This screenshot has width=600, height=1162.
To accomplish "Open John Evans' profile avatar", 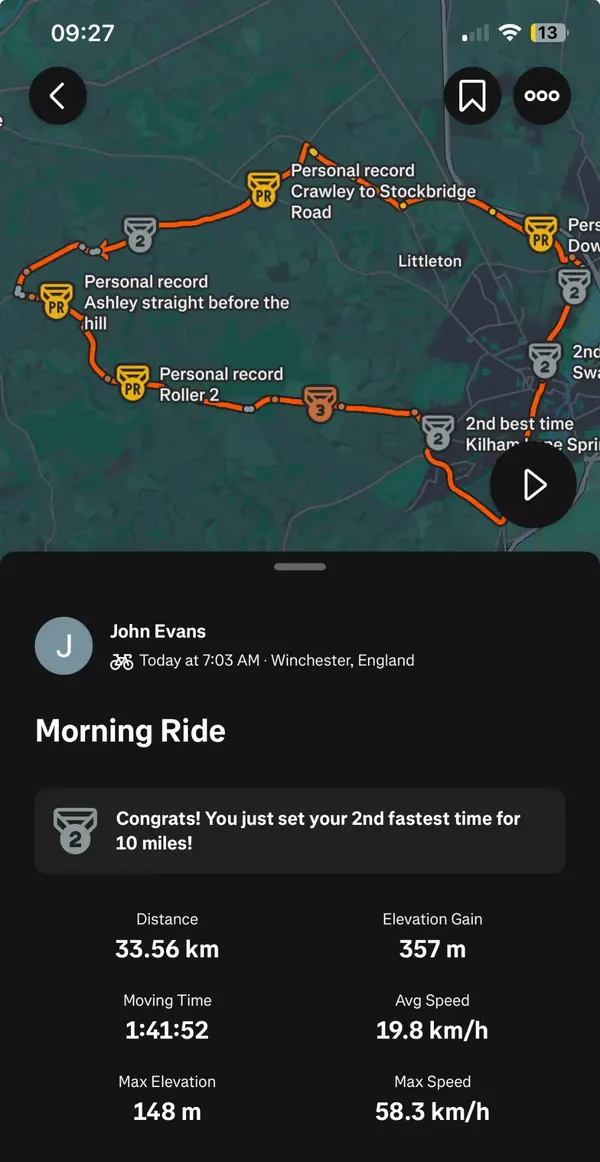I will (x=64, y=646).
